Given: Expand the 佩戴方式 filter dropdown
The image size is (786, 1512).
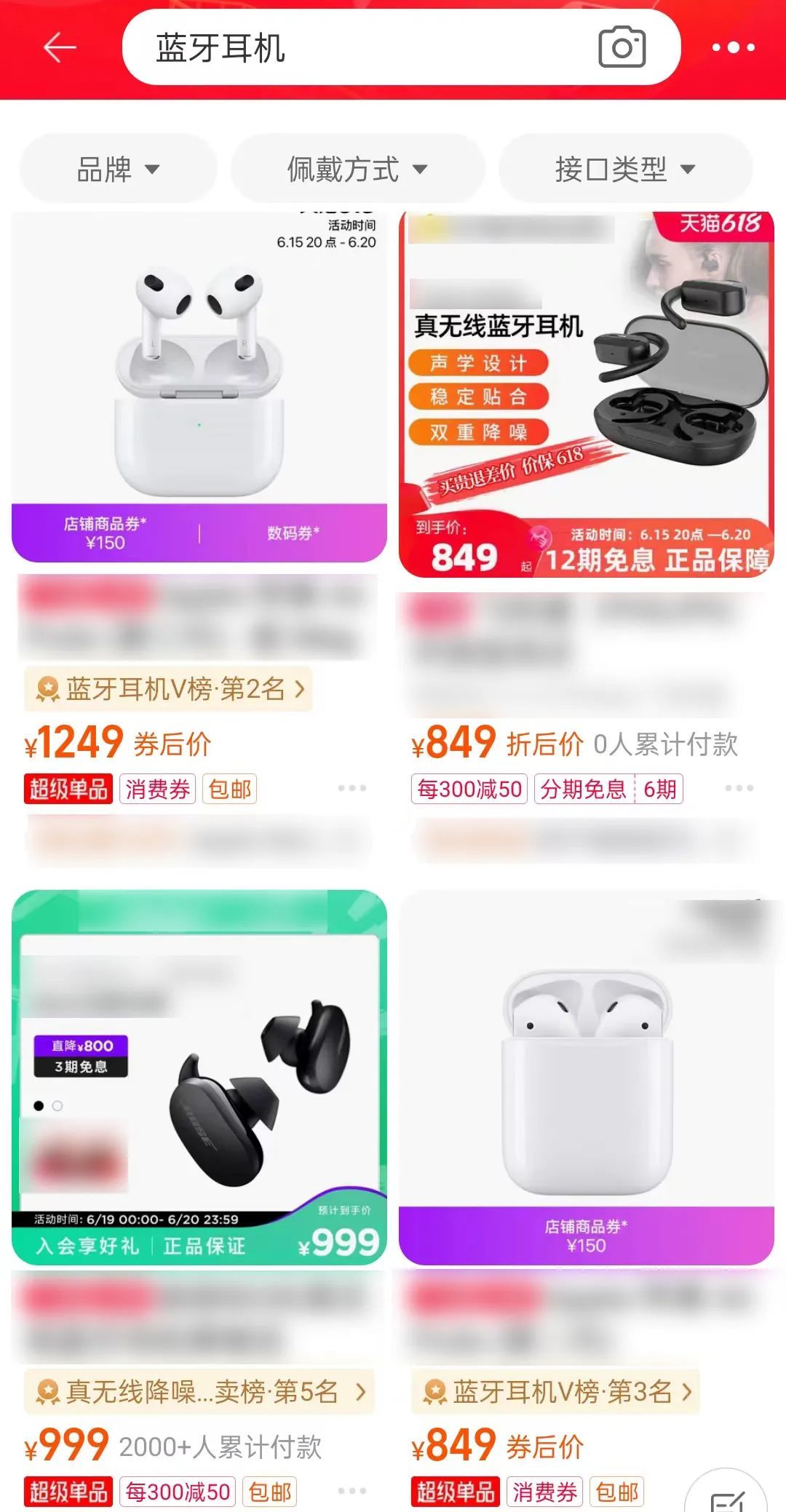Looking at the screenshot, I should pyautogui.click(x=357, y=170).
